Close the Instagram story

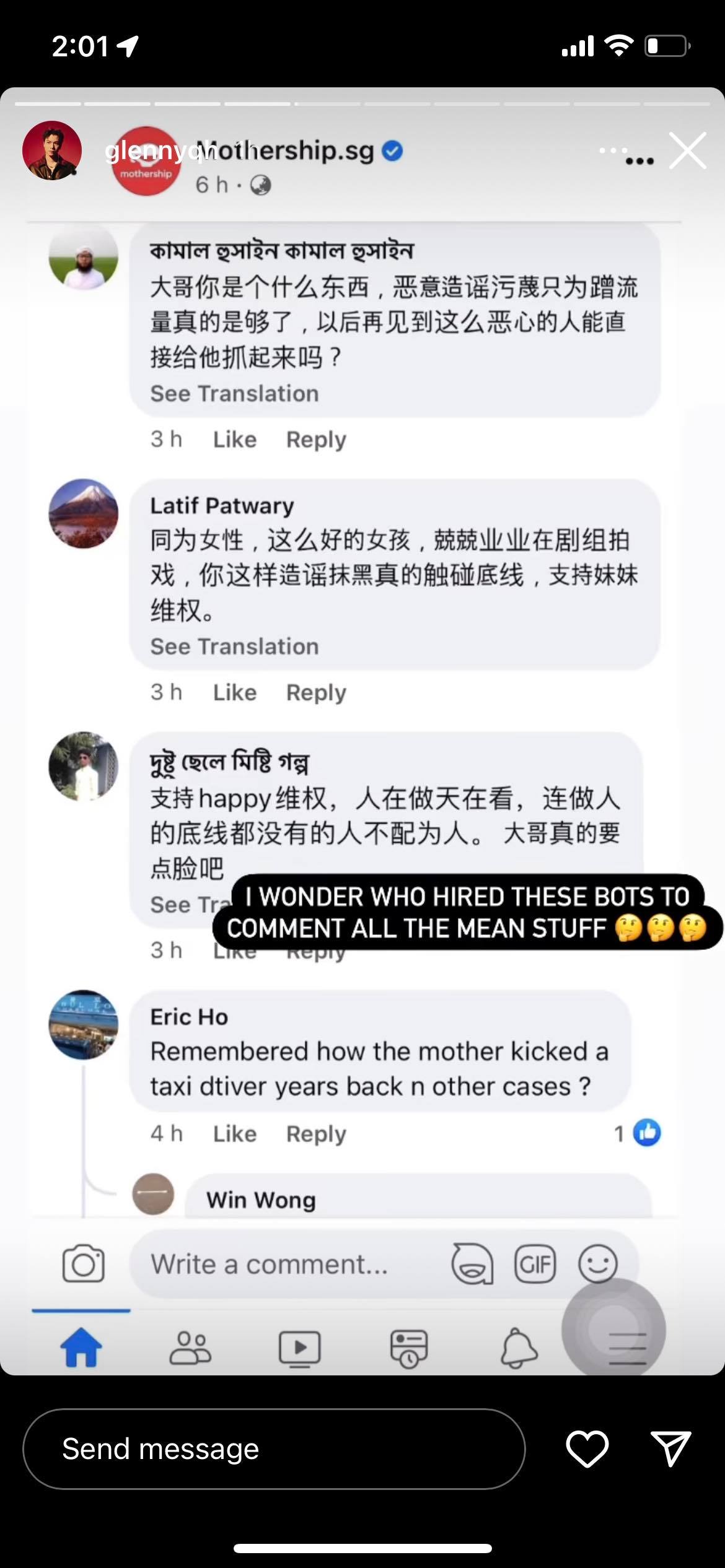click(688, 150)
